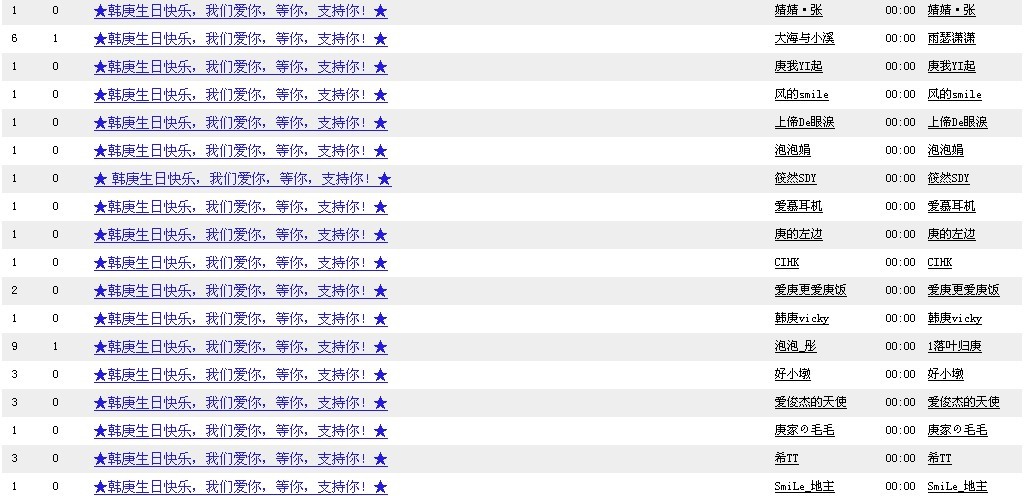Open the thread posted by 韩庚vicky
The width and height of the screenshot is (1029, 496).
click(241, 319)
